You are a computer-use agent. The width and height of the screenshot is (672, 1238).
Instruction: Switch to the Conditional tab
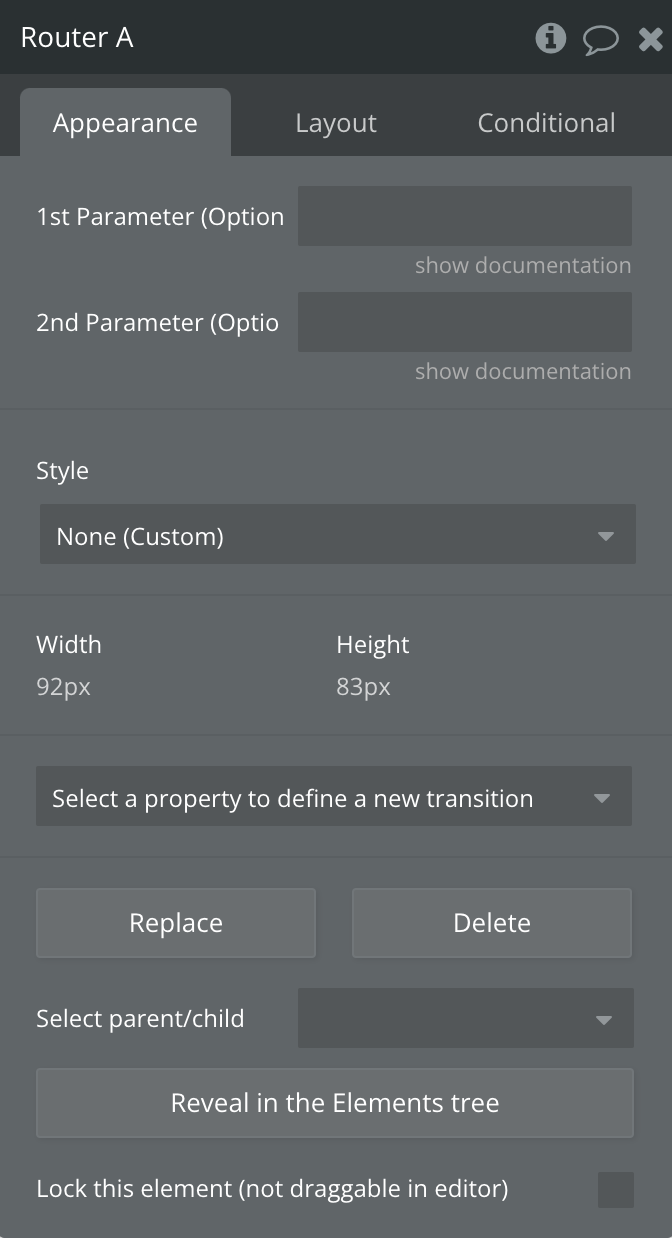(546, 123)
